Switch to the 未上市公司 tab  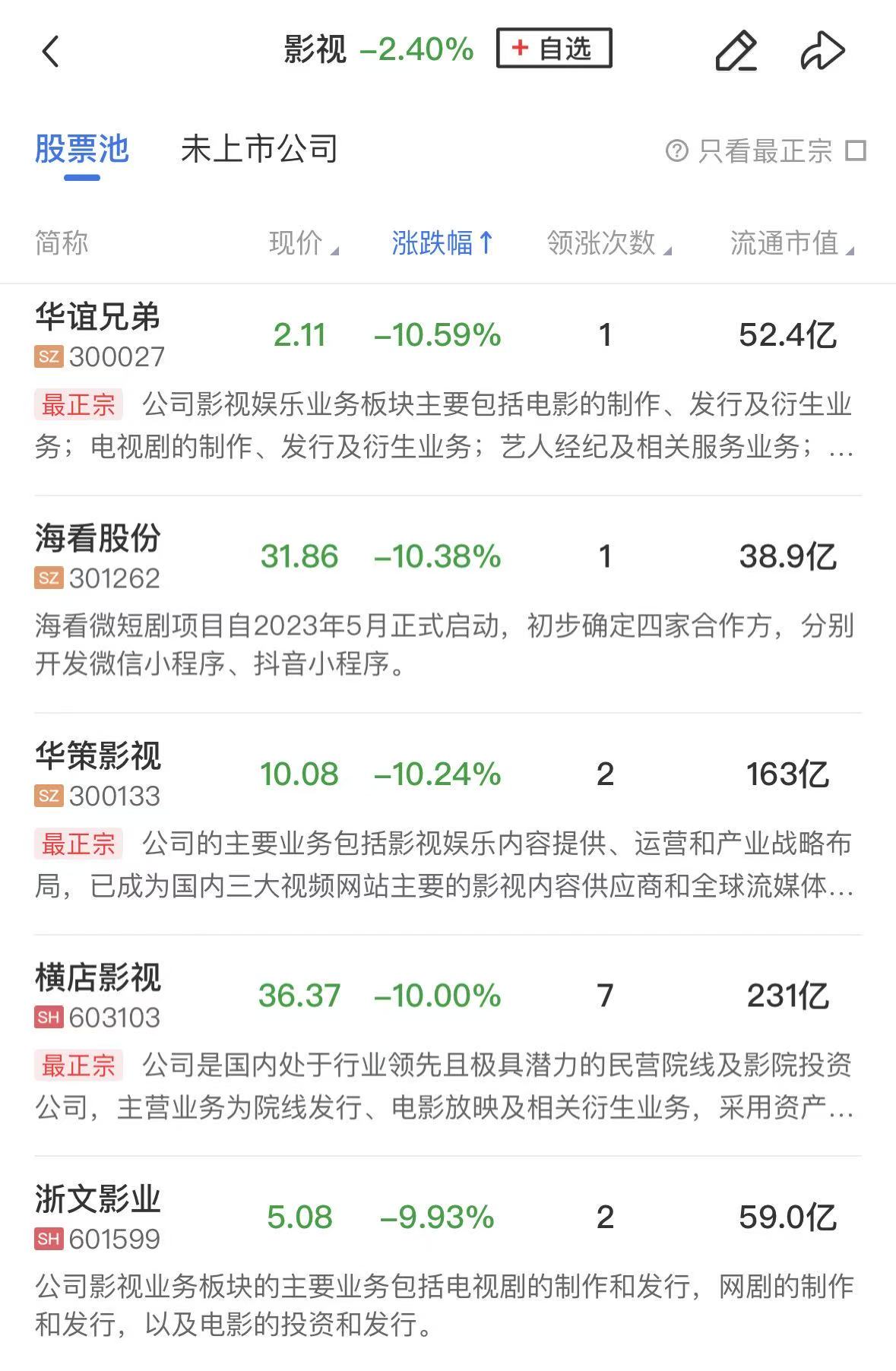pos(259,149)
